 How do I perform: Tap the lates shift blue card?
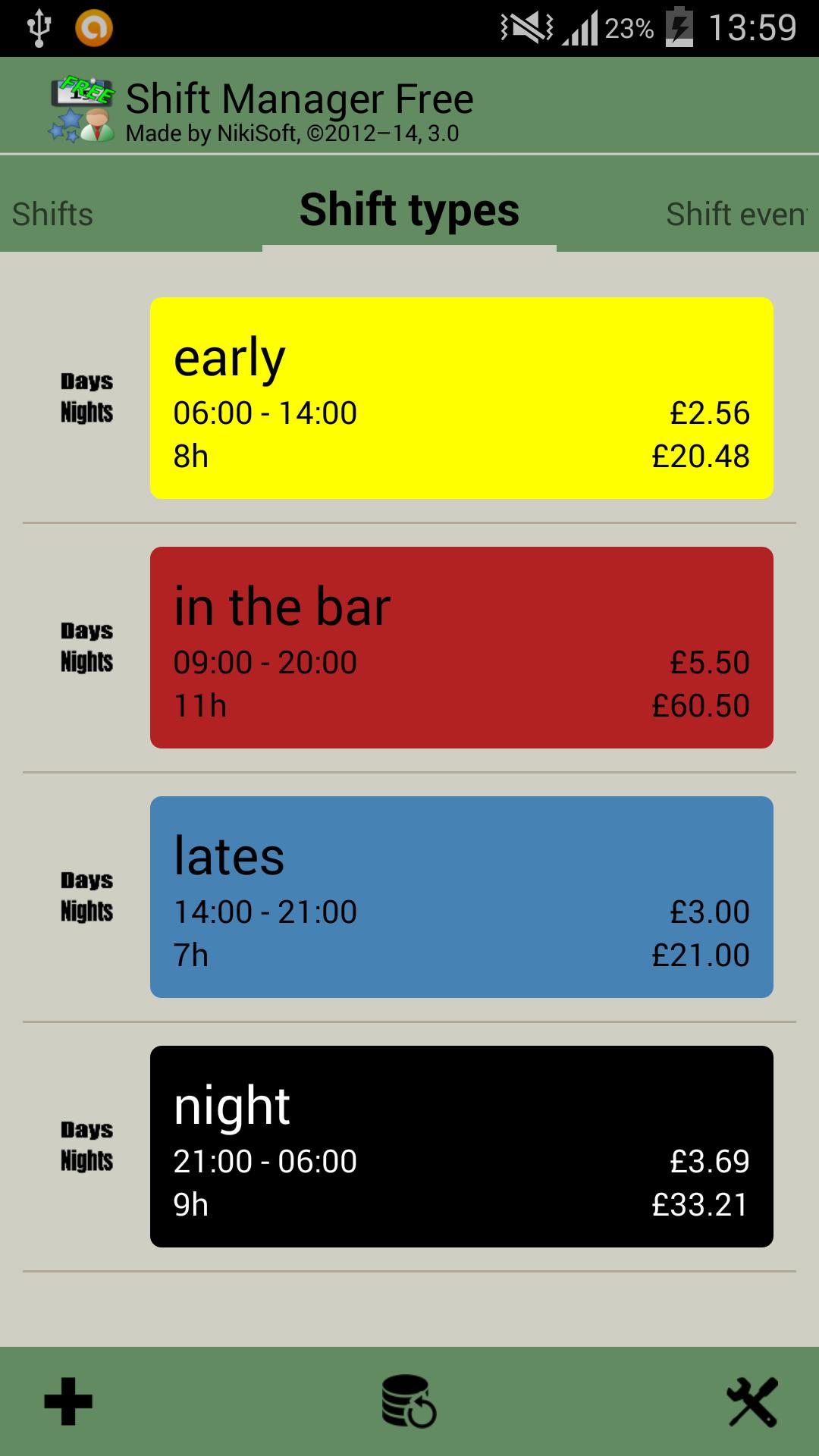click(463, 899)
